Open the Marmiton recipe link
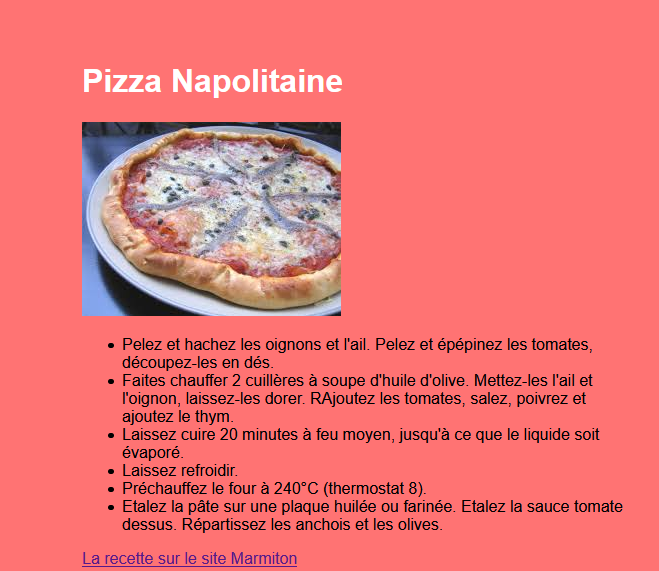The width and height of the screenshot is (659, 571). click(189, 558)
